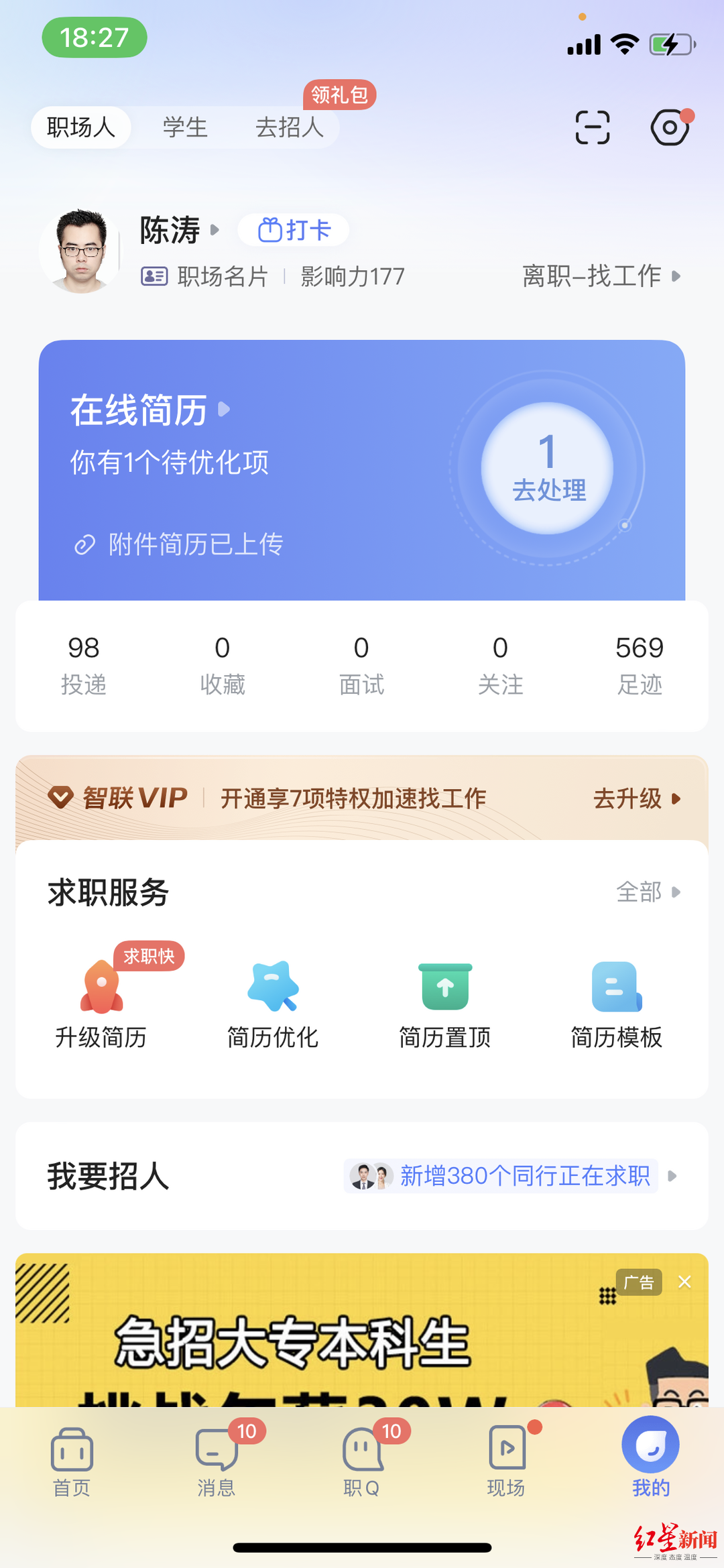The width and height of the screenshot is (724, 1568).
Task: Tap 去升级 on 智联VIP banner
Action: pyautogui.click(x=637, y=798)
